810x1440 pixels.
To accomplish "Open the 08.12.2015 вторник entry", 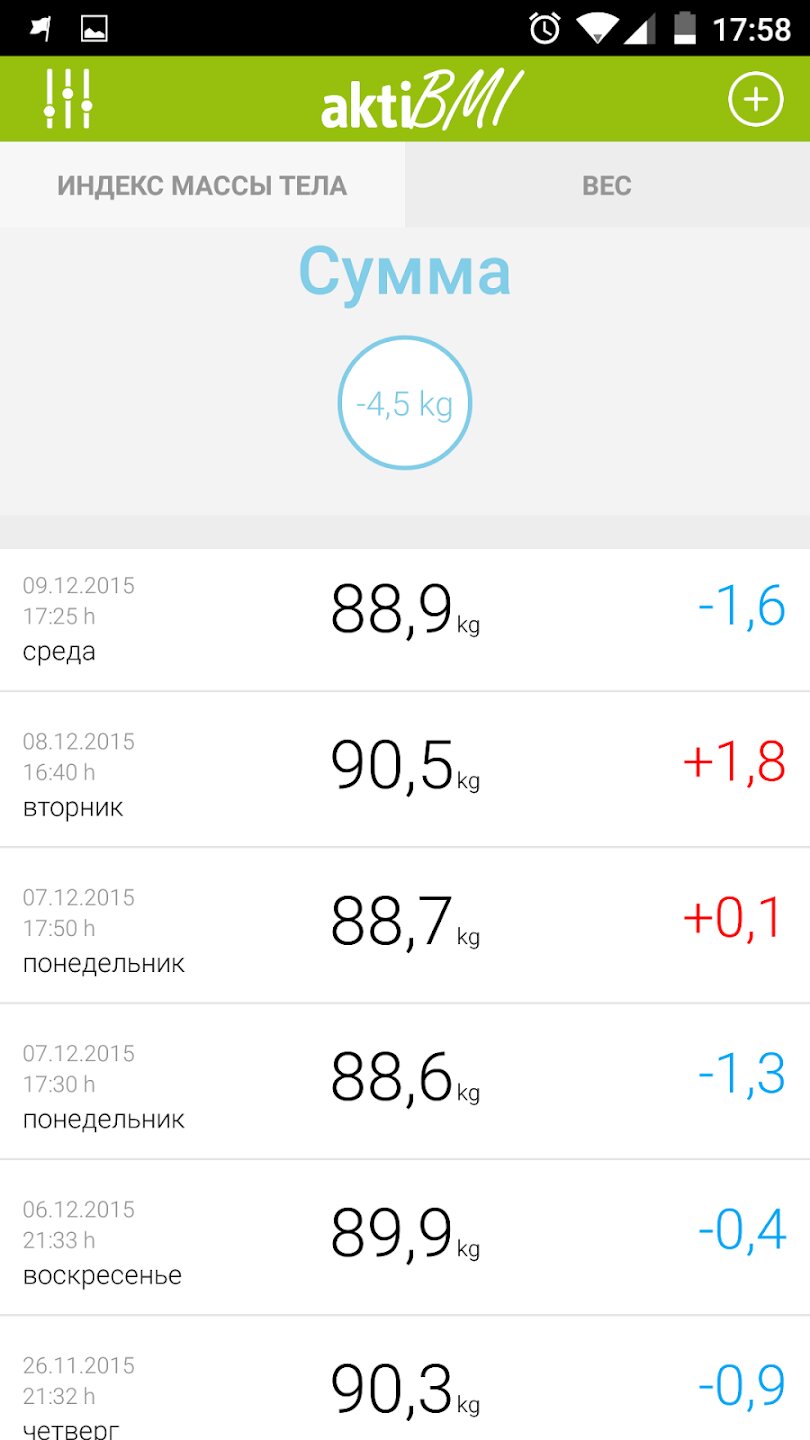I will (x=405, y=770).
